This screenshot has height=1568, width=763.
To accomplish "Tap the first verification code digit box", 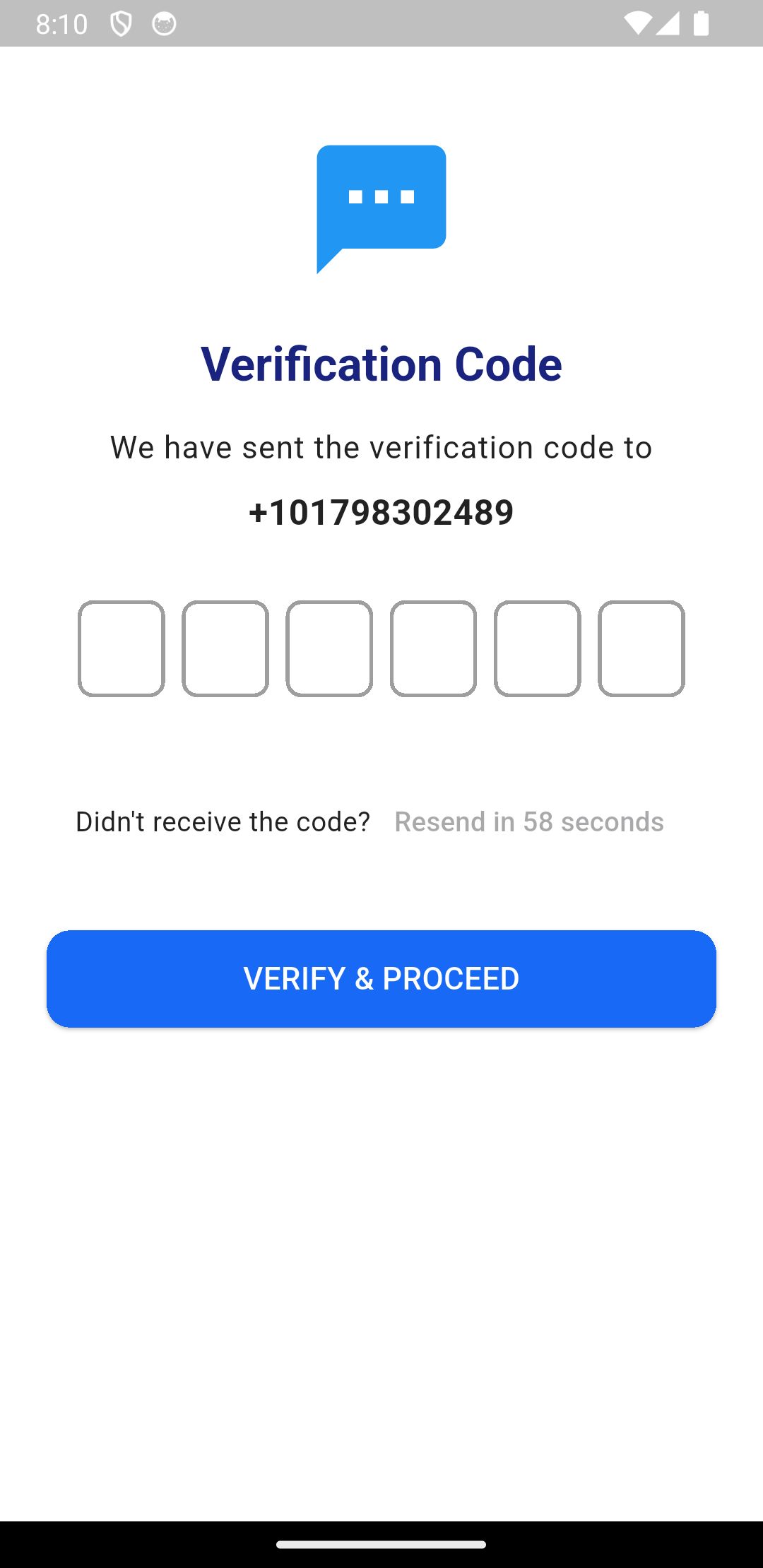I will coord(122,648).
